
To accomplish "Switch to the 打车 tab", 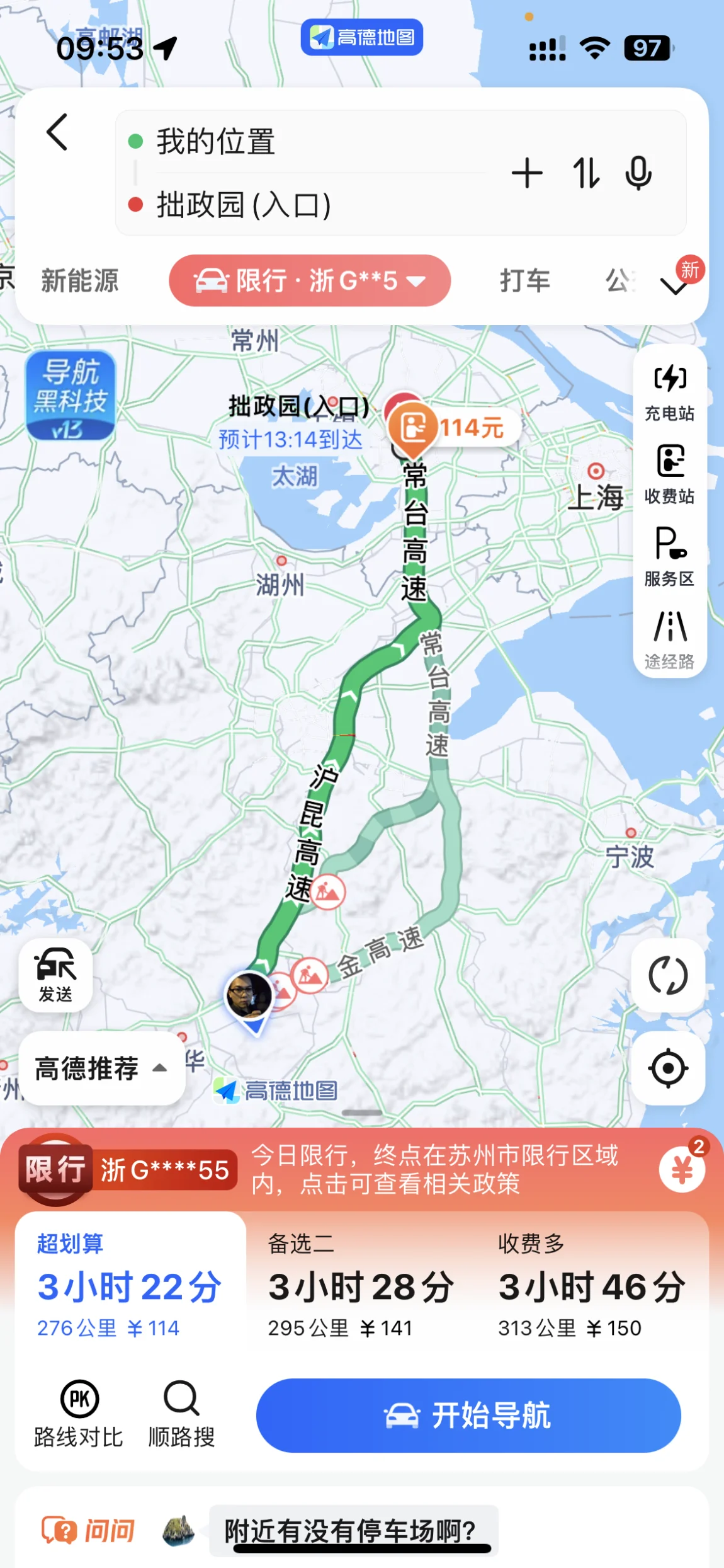I will click(x=524, y=280).
